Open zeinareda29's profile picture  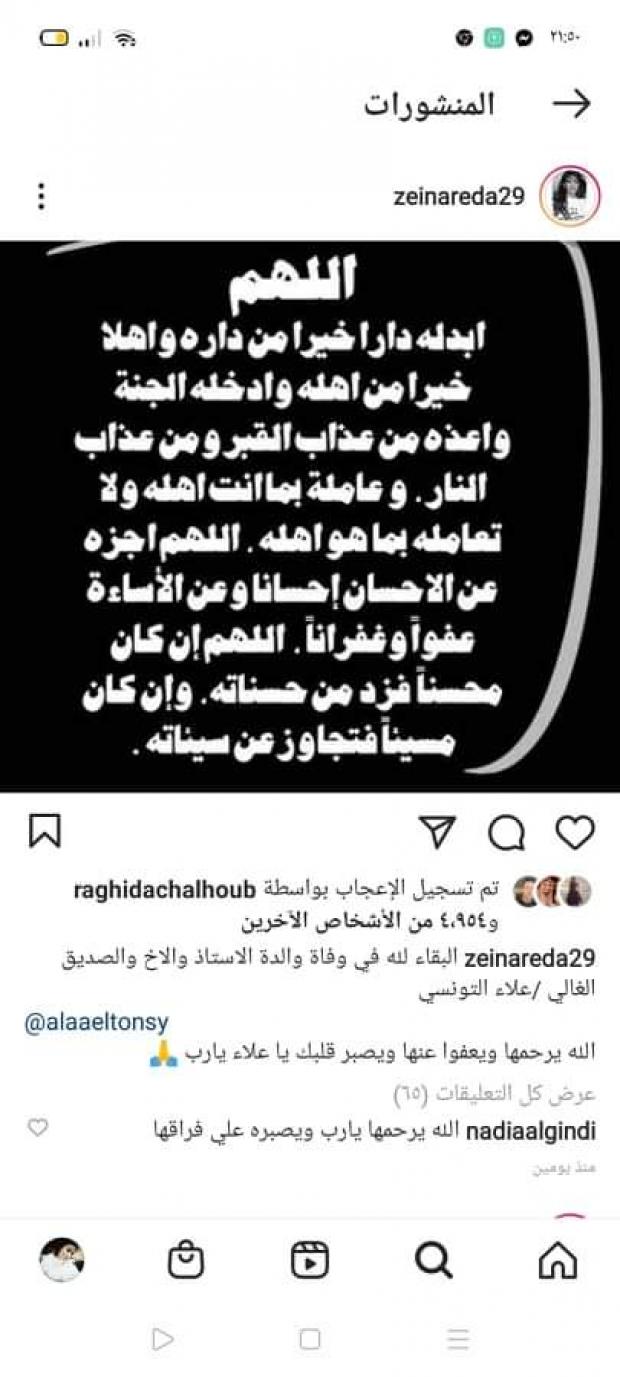coord(569,196)
